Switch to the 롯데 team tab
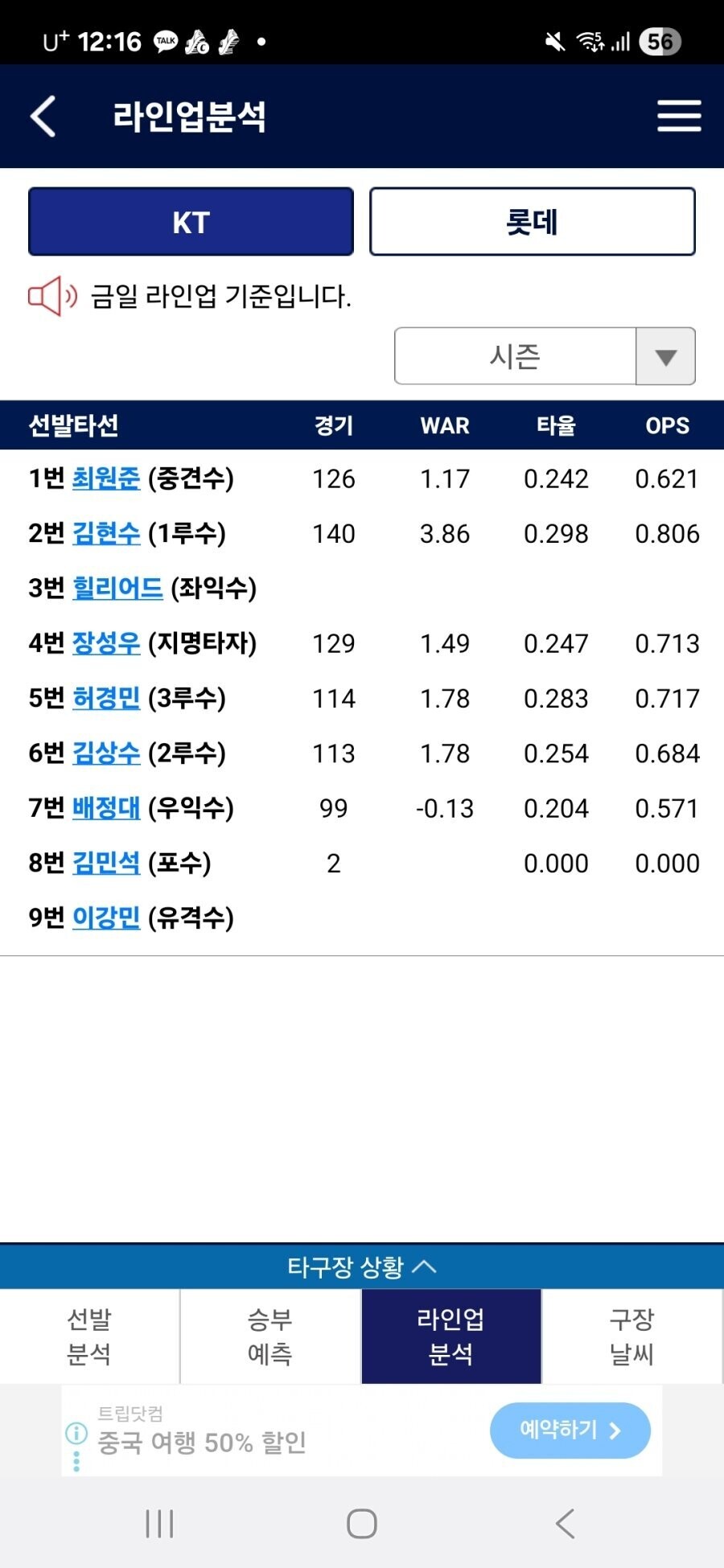 (532, 222)
